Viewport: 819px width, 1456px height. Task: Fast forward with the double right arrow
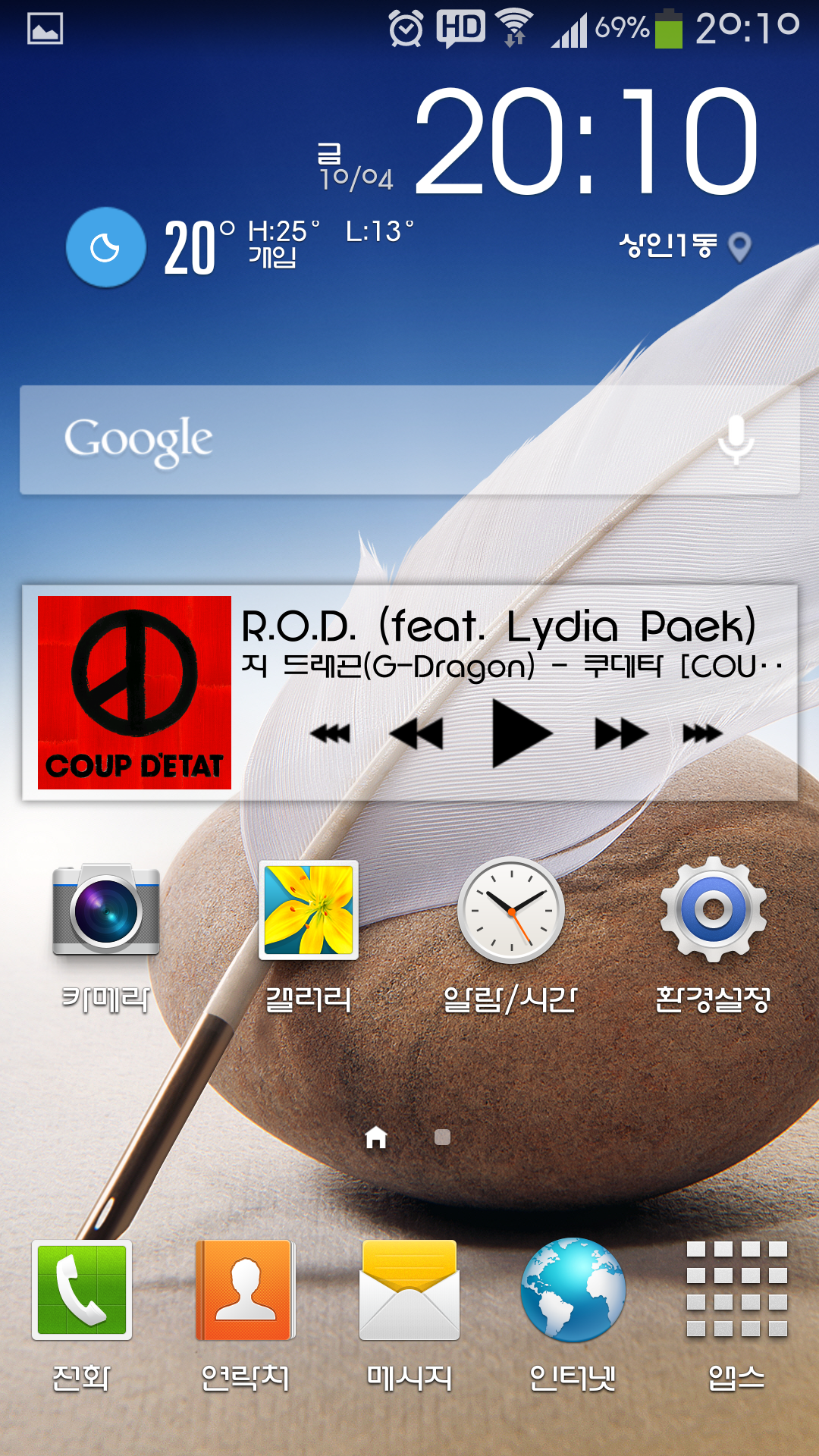click(621, 733)
